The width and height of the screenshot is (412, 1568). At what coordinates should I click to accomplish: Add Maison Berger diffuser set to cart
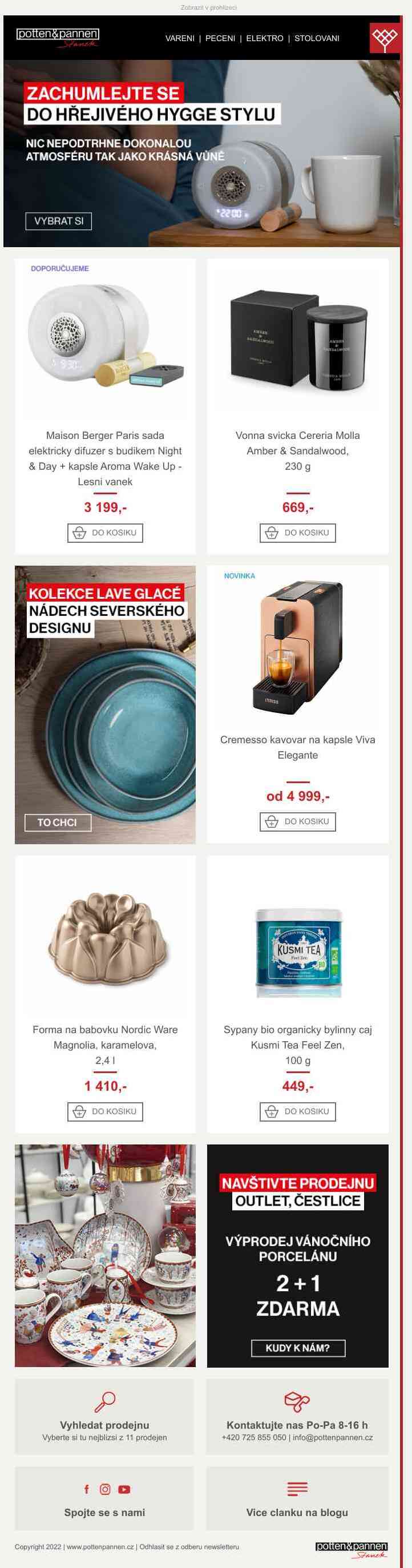pyautogui.click(x=104, y=533)
